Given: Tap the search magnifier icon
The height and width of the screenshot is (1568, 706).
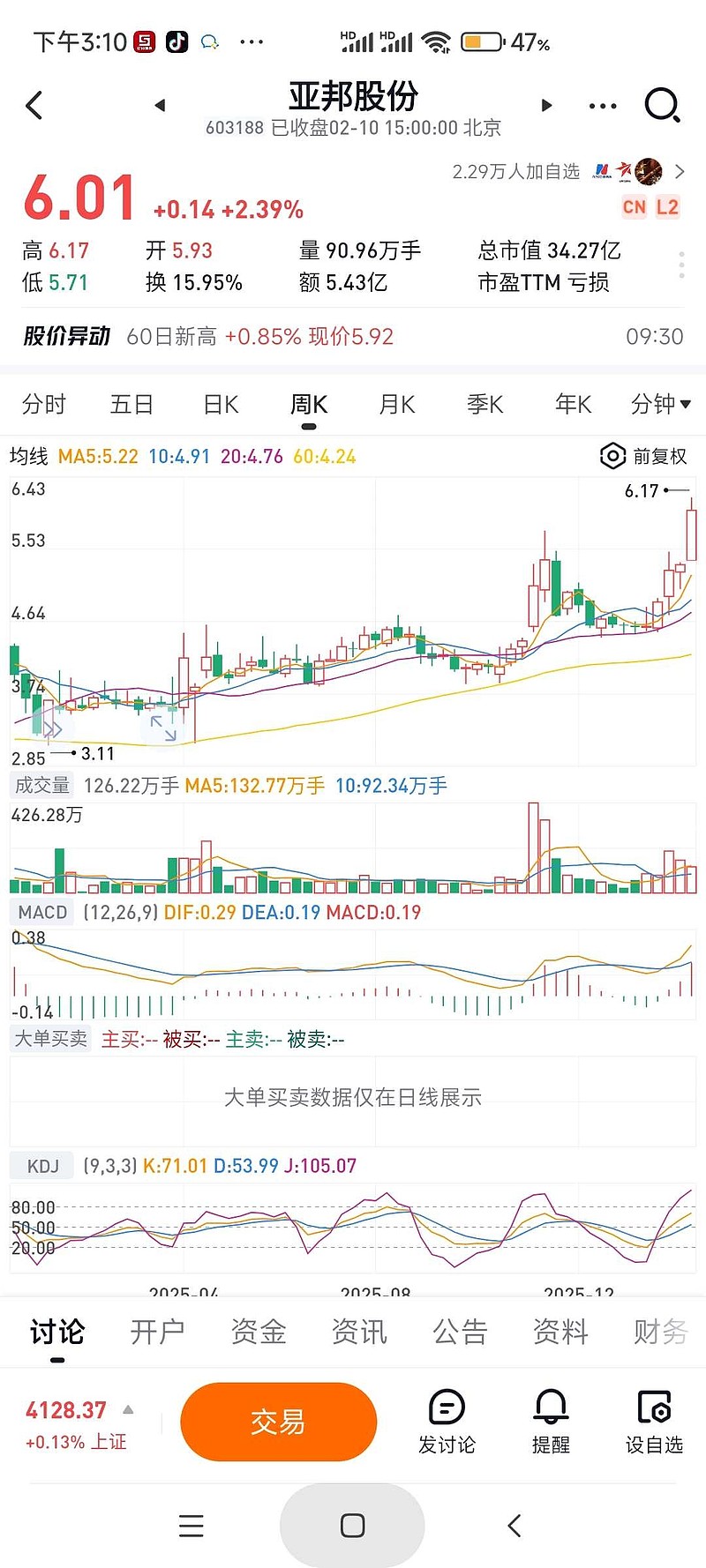Looking at the screenshot, I should point(661,104).
